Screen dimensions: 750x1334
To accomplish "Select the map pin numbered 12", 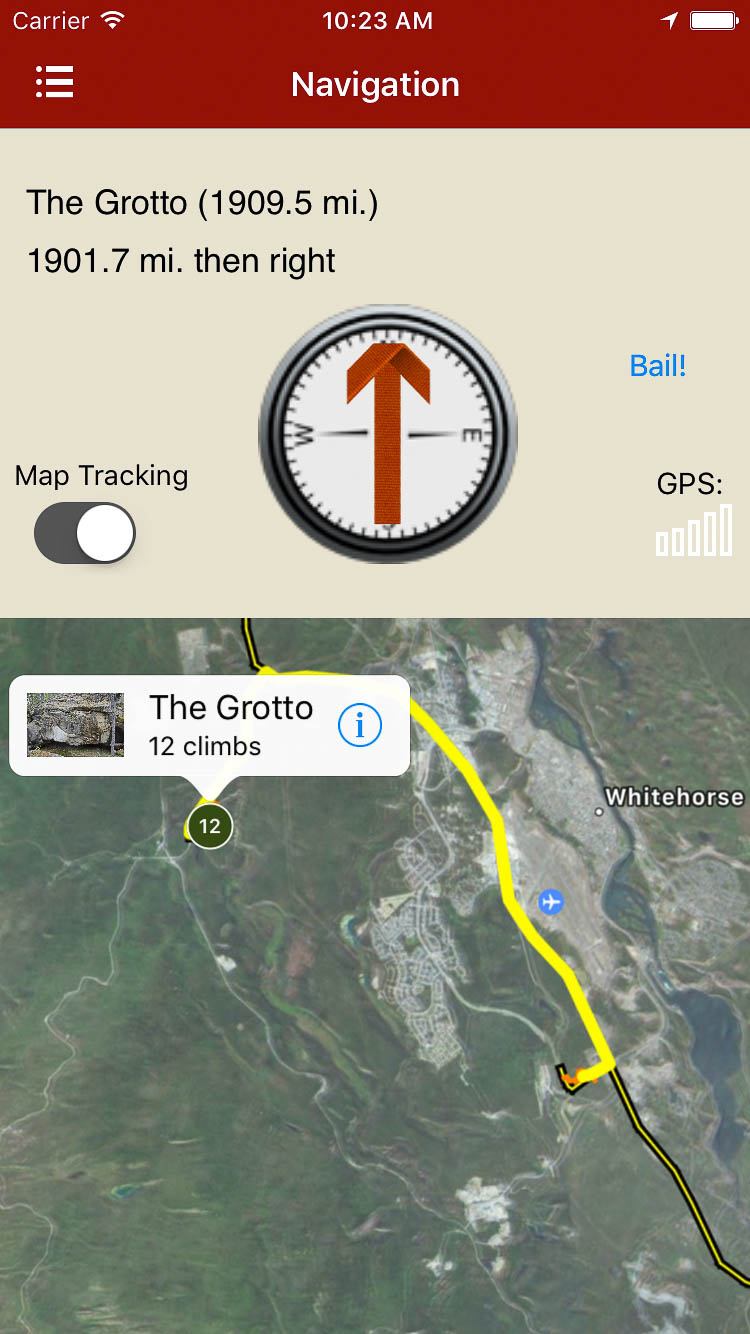I will [209, 826].
